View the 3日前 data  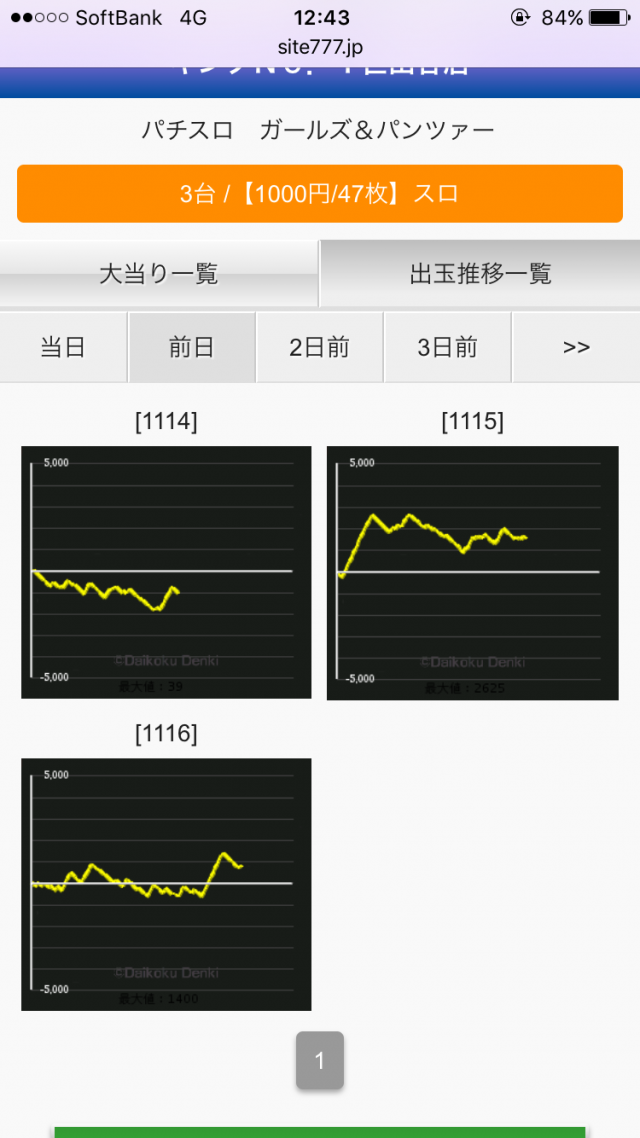(447, 347)
